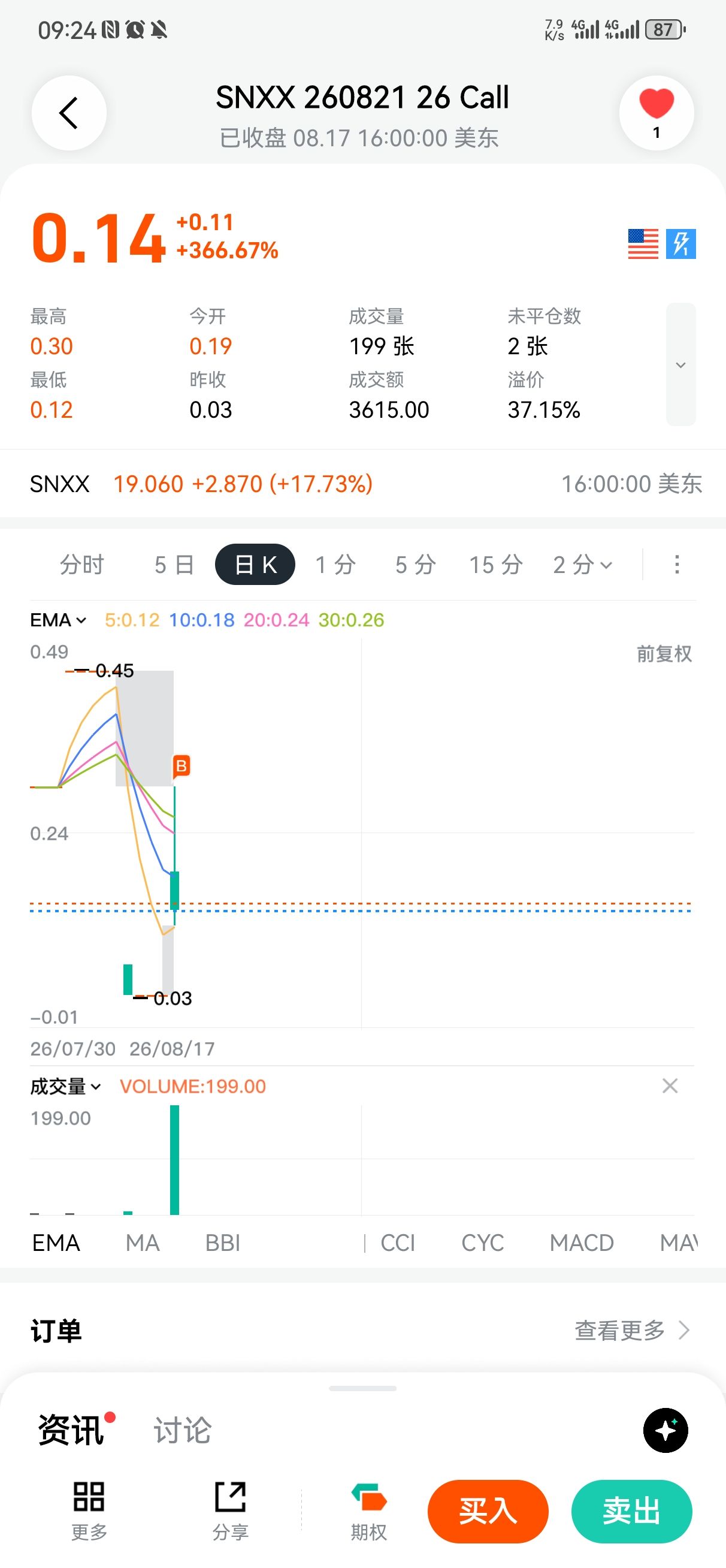The width and height of the screenshot is (726, 1568).
Task: Open the EMA indicator dropdown
Action: coord(59,620)
